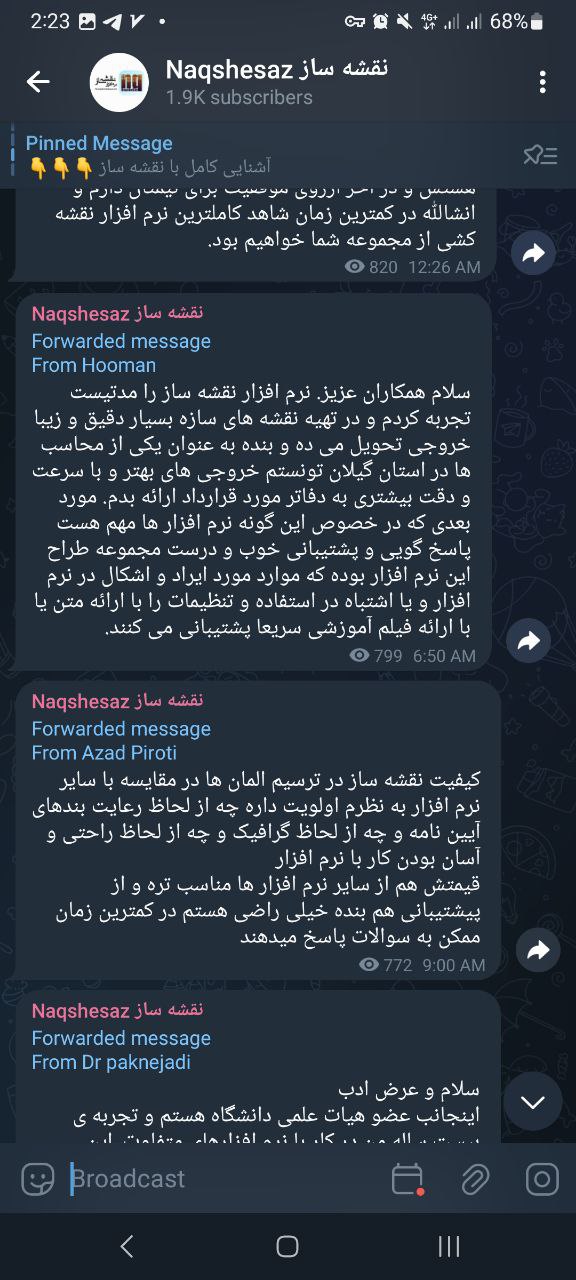The width and height of the screenshot is (576, 1280).
Task: Show the pinned messages list icon
Action: pos(541,154)
